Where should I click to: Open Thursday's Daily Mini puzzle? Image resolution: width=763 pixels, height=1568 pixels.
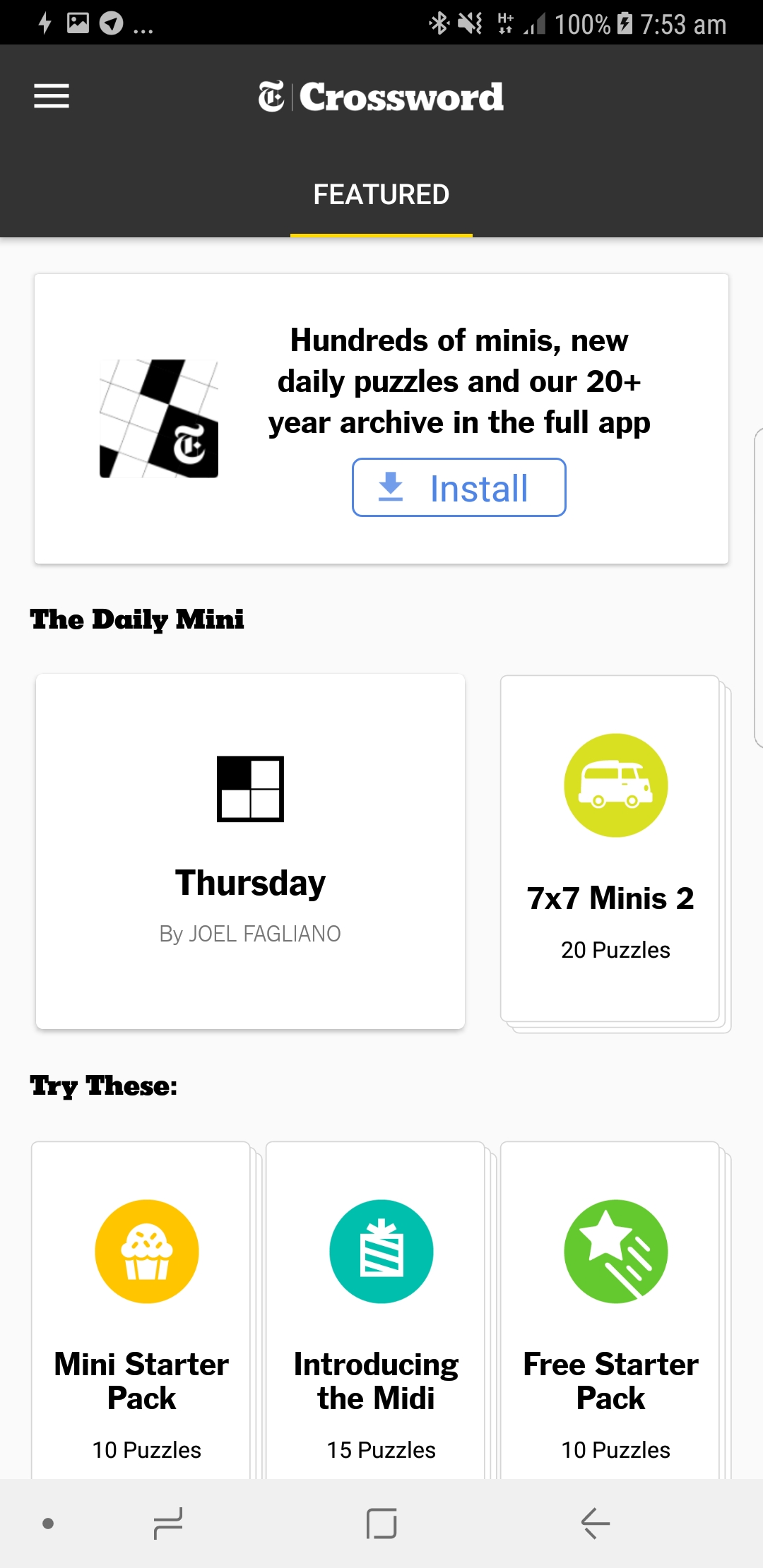point(250,851)
